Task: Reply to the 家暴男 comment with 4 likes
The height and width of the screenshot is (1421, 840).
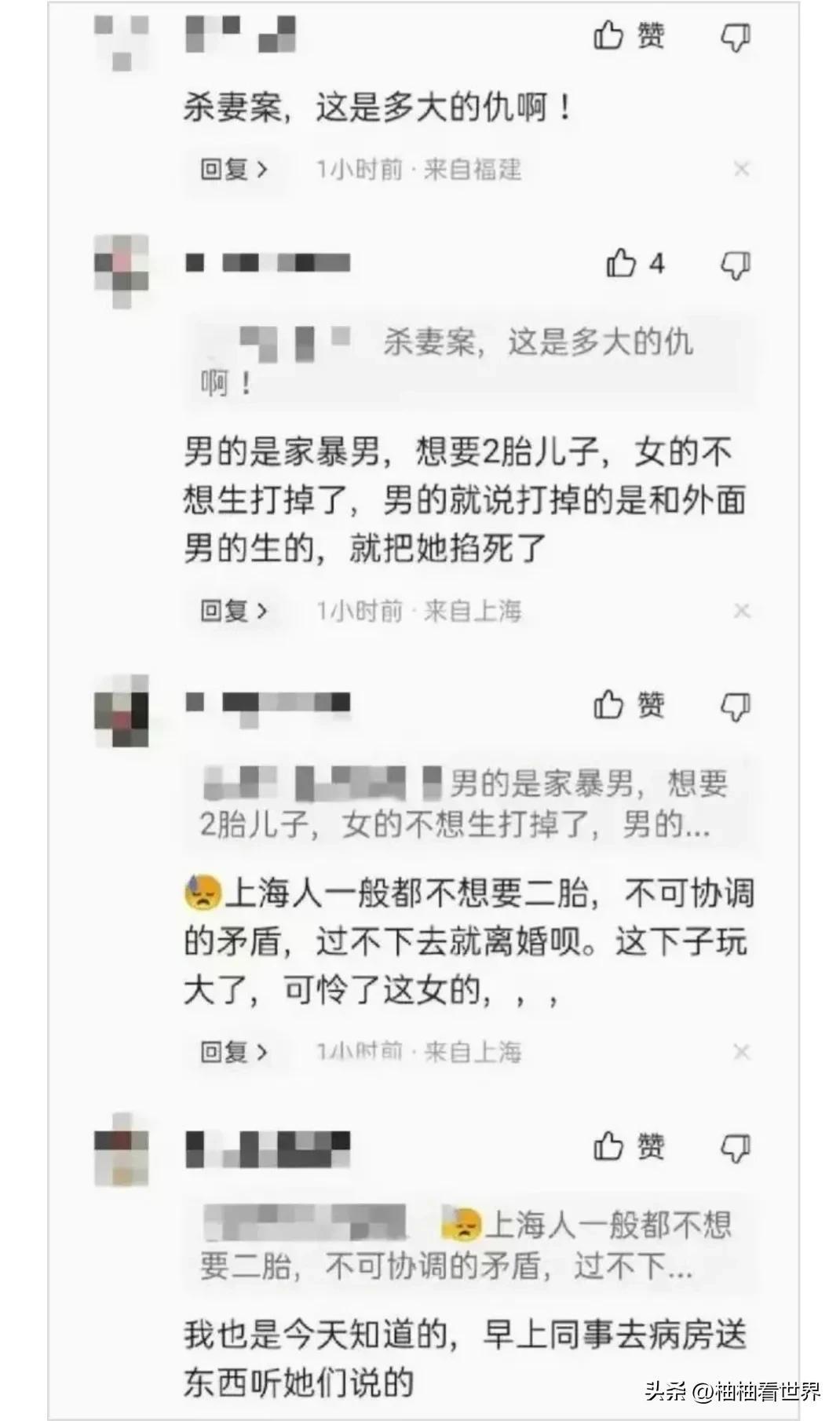Action: pyautogui.click(x=233, y=610)
